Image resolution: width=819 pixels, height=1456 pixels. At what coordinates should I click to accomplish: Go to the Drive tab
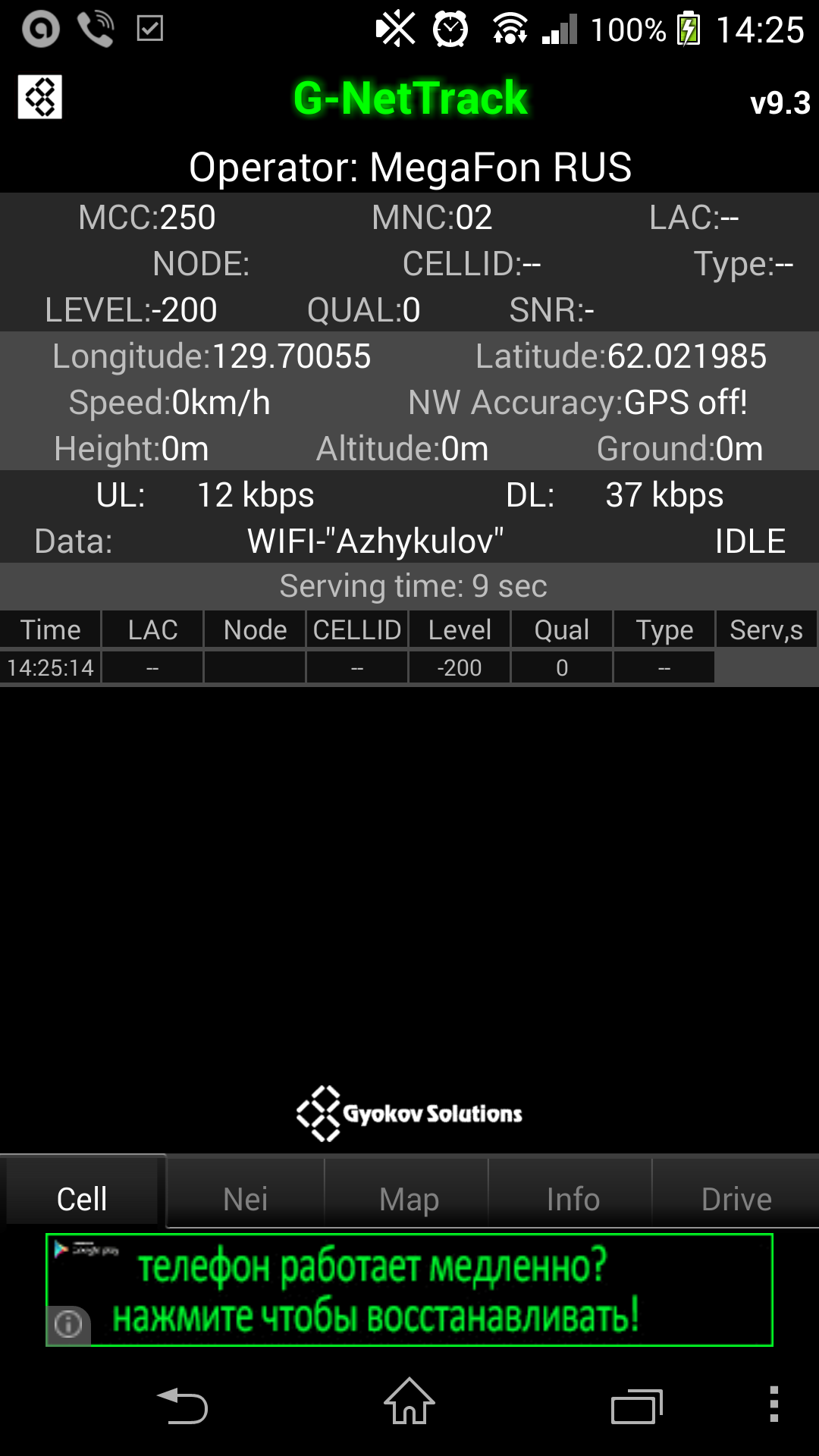click(x=736, y=1199)
